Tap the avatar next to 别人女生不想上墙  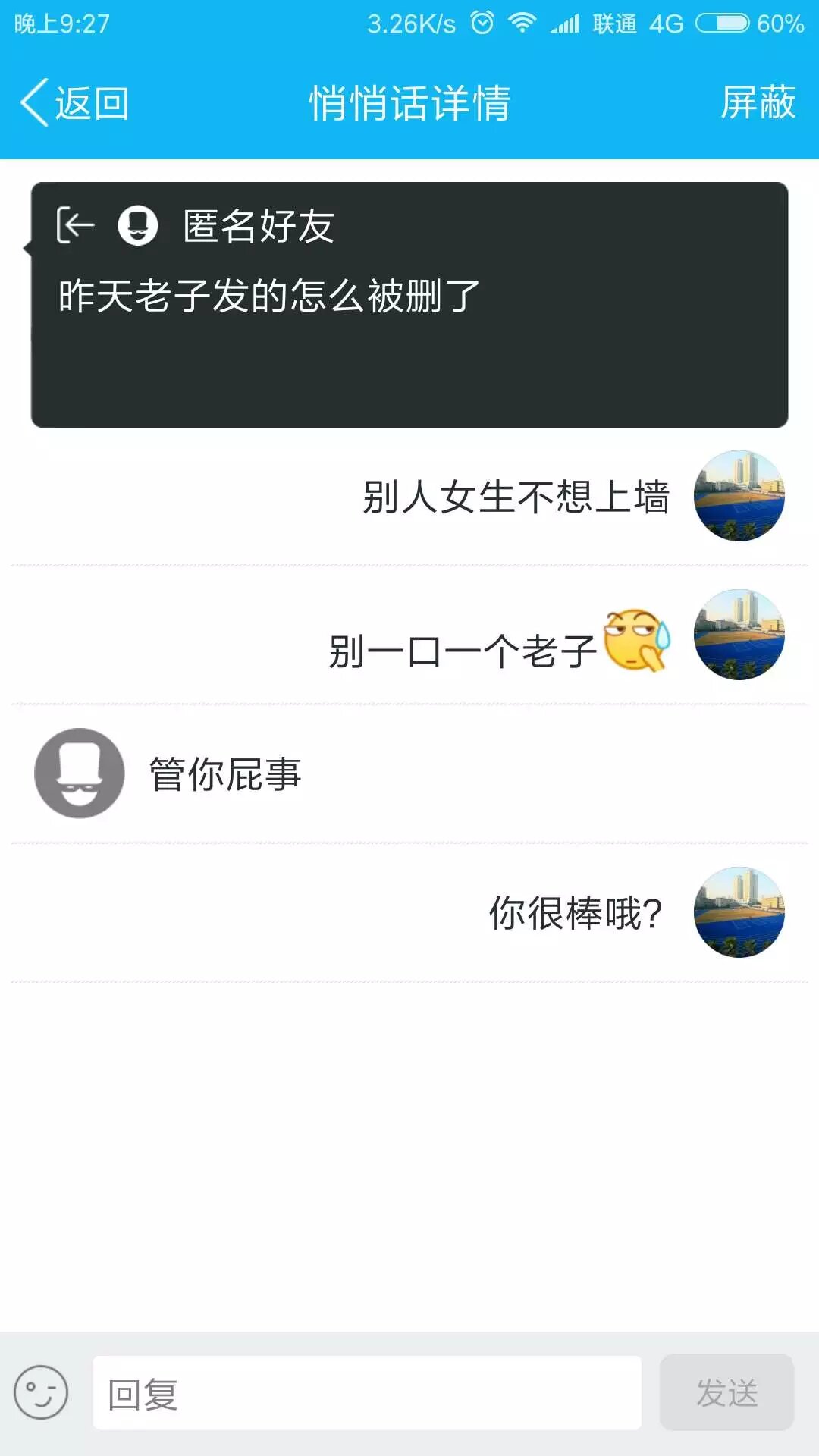[739, 496]
